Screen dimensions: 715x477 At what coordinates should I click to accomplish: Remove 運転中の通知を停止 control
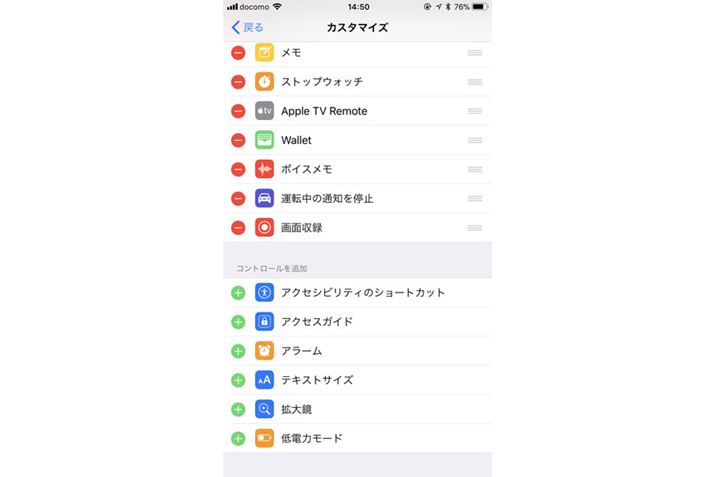(x=238, y=198)
